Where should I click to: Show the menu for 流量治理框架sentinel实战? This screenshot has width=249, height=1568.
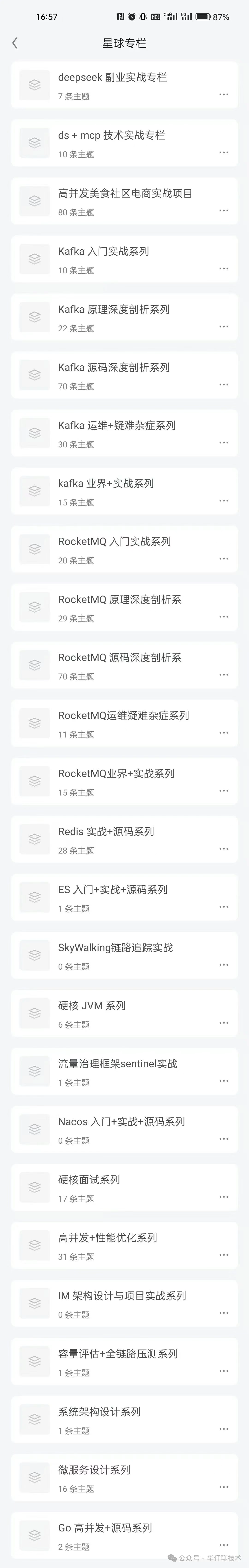(223, 1081)
